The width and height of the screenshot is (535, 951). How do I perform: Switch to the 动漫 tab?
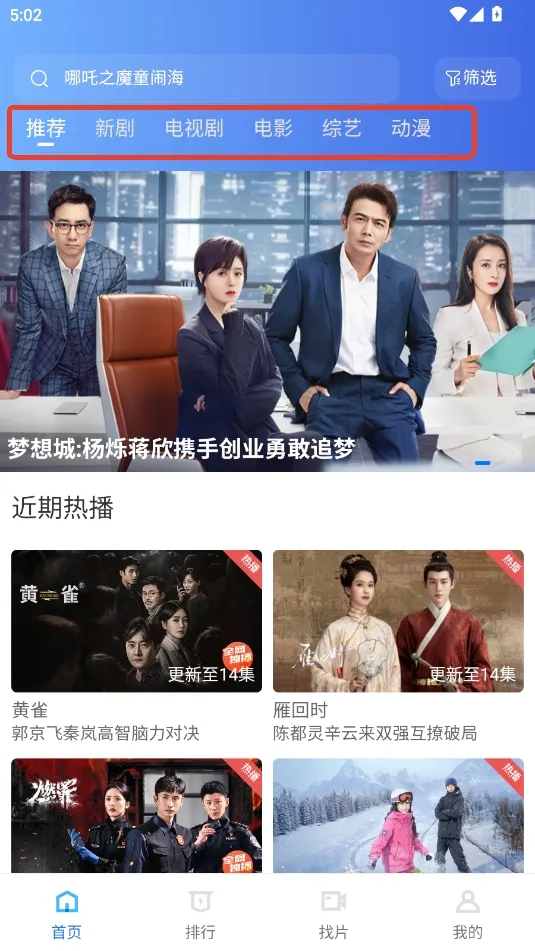pyautogui.click(x=411, y=128)
